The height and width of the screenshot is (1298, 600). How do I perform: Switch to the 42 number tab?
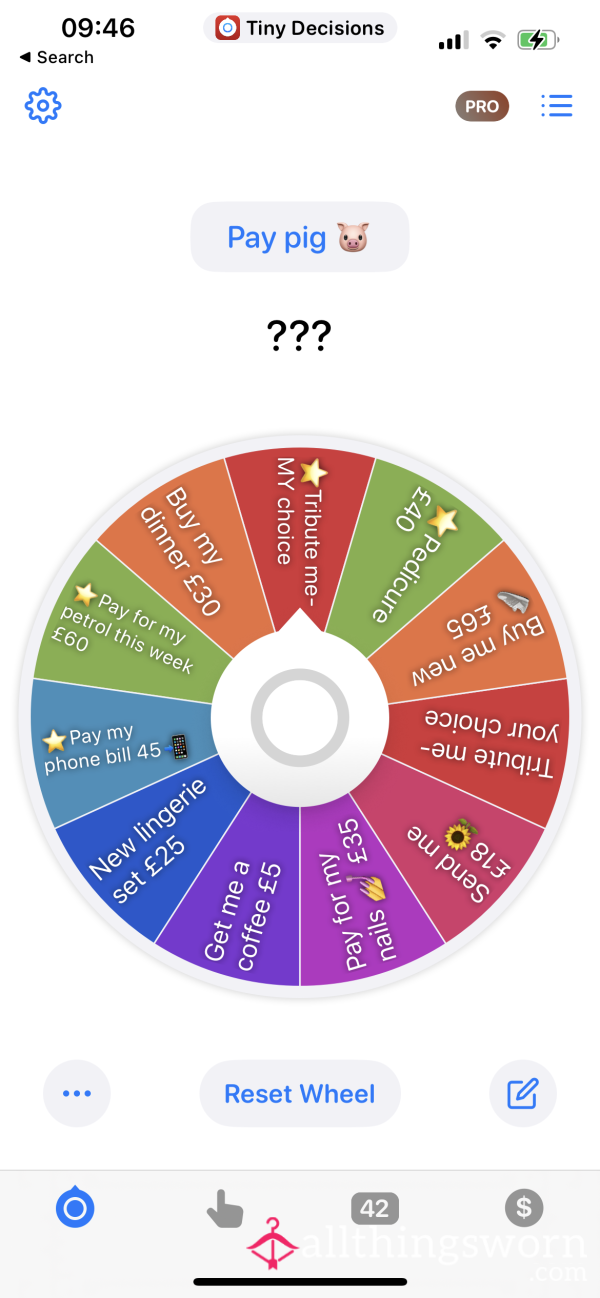coord(375,1209)
